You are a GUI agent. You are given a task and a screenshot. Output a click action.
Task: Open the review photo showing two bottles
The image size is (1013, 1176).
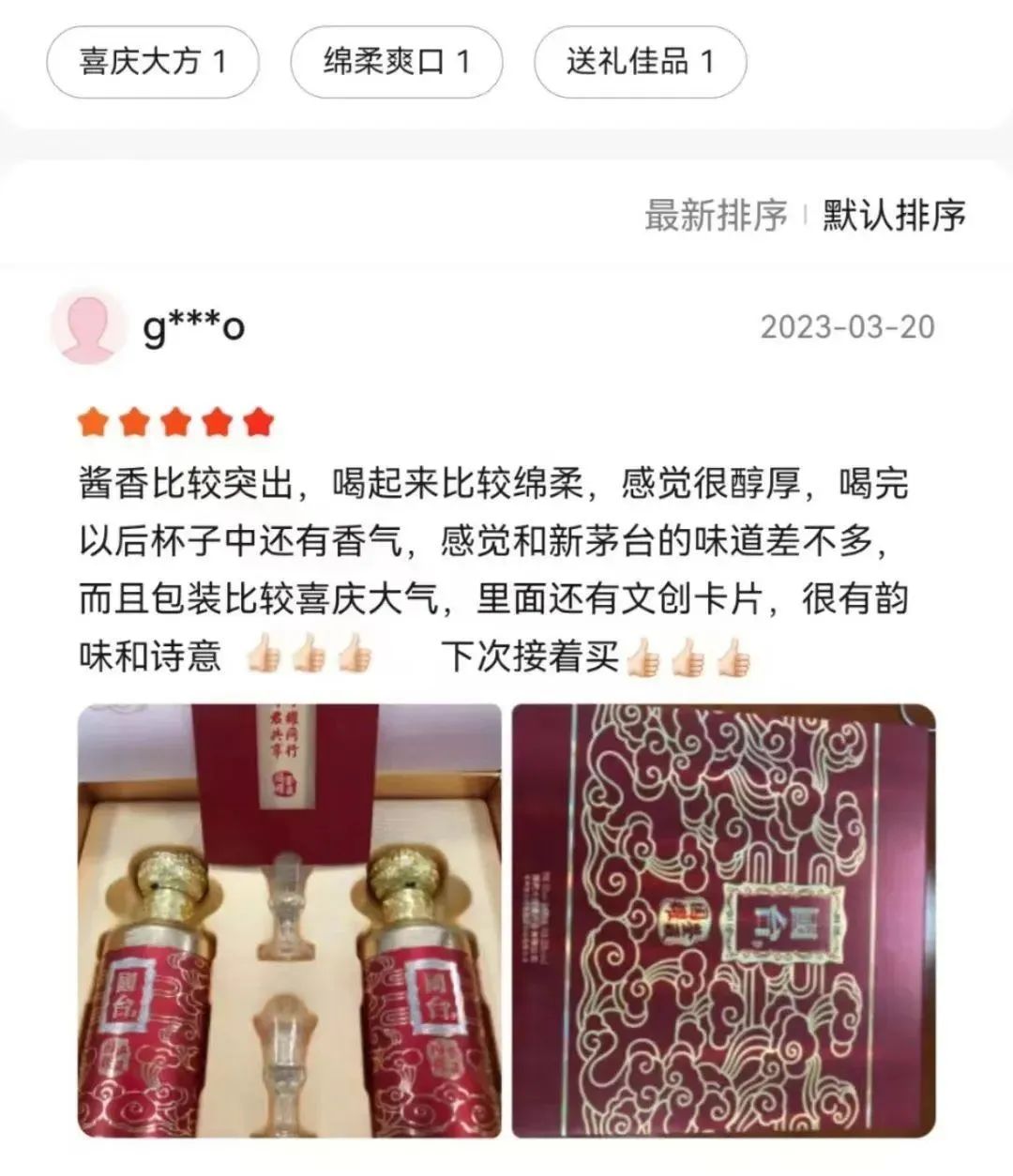coord(289,920)
